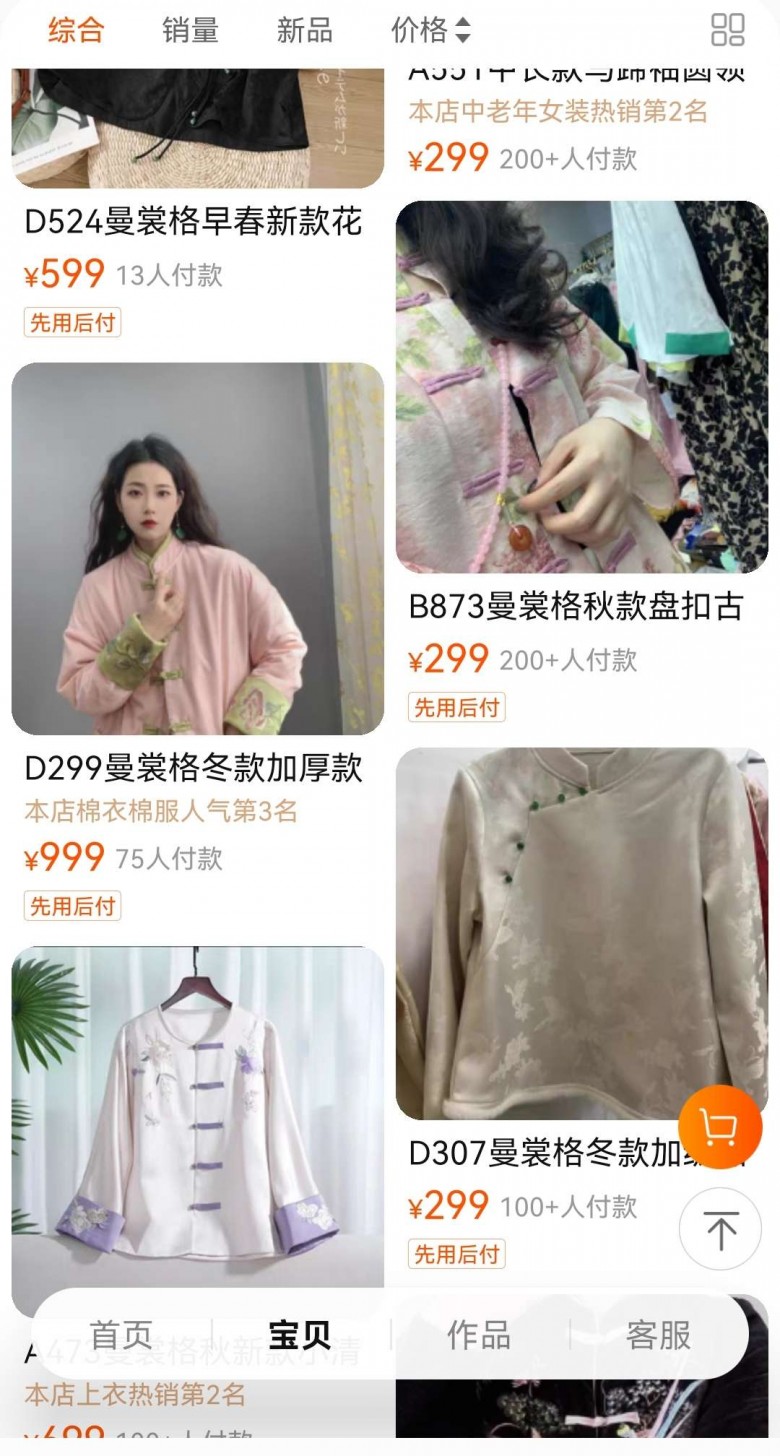Toggle the grid layout view icon
Image resolution: width=780 pixels, height=1456 pixels.
click(727, 30)
